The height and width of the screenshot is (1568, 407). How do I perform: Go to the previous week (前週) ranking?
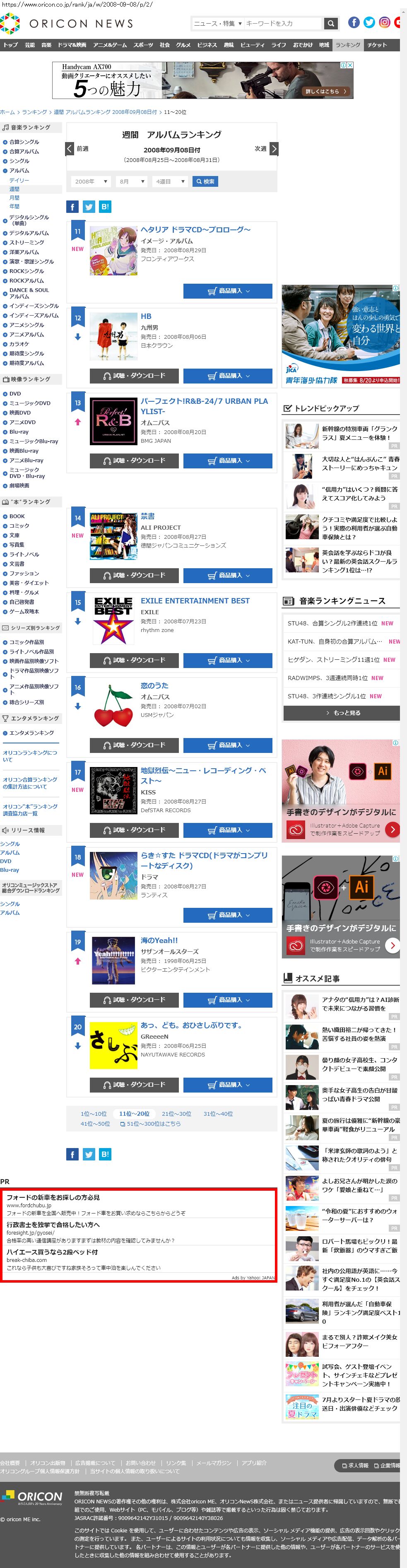[x=78, y=149]
